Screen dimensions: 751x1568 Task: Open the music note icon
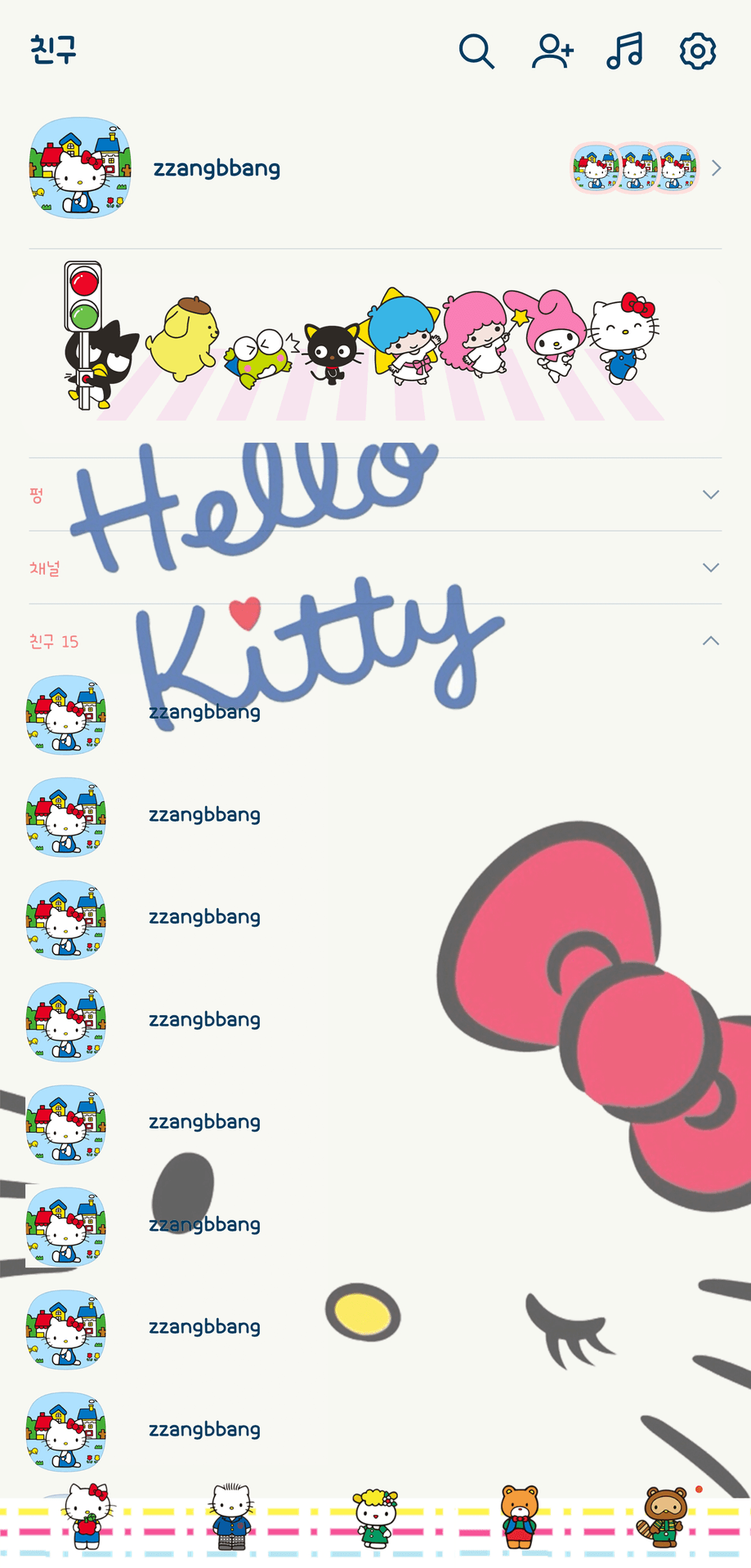tap(624, 51)
